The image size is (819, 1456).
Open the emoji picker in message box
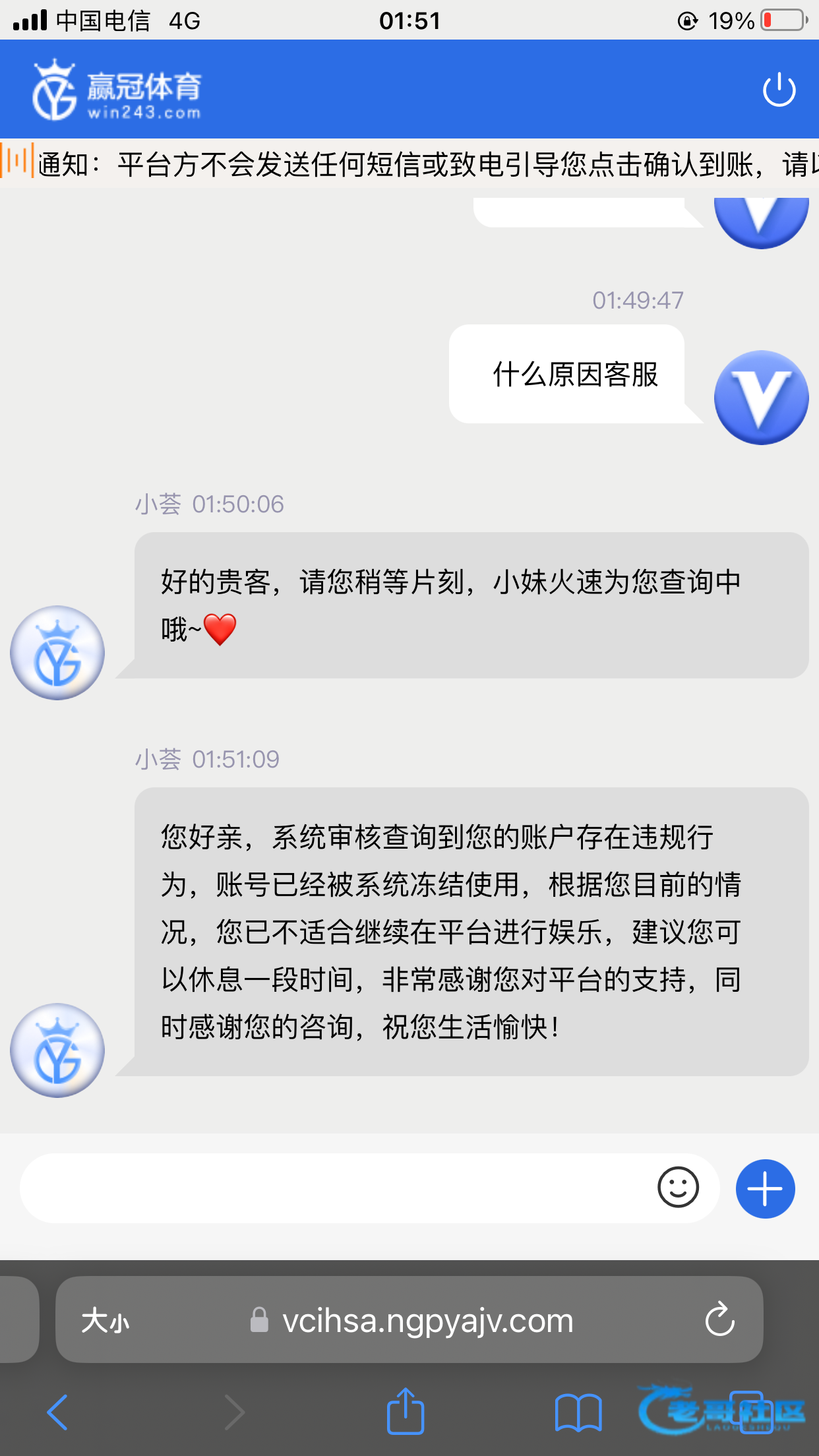pos(678,1188)
